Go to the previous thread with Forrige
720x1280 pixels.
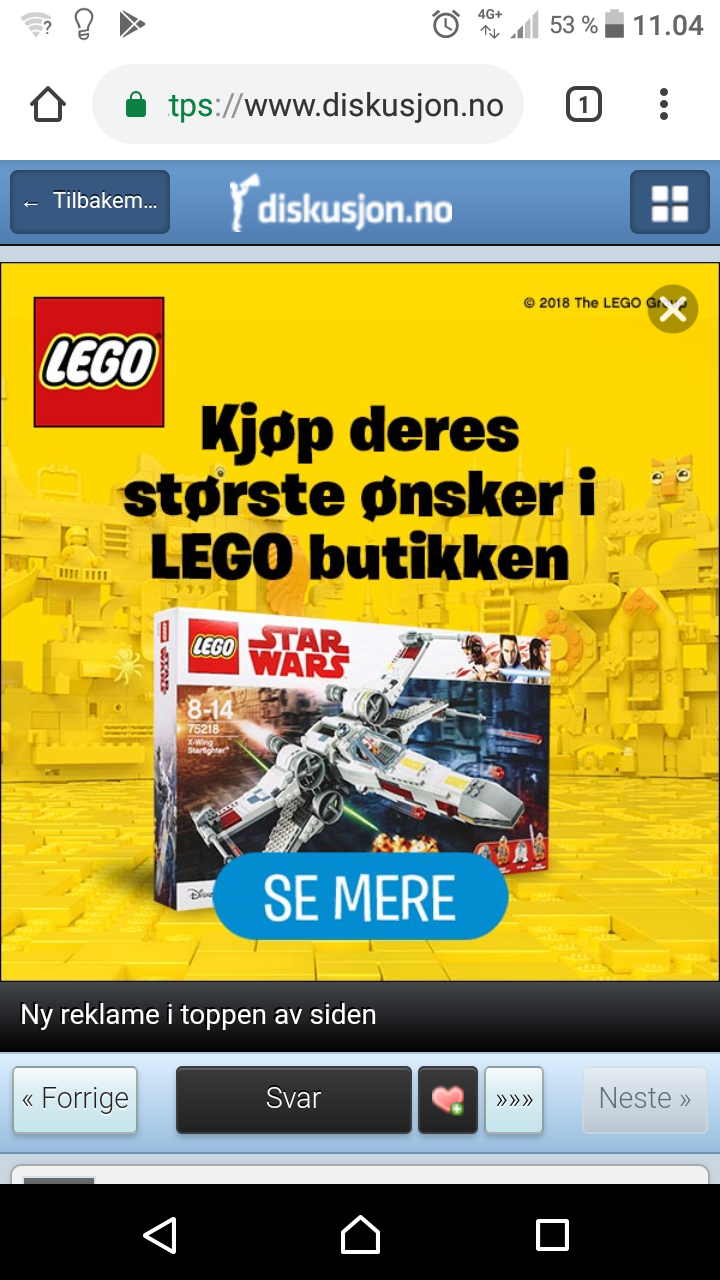tap(75, 1099)
